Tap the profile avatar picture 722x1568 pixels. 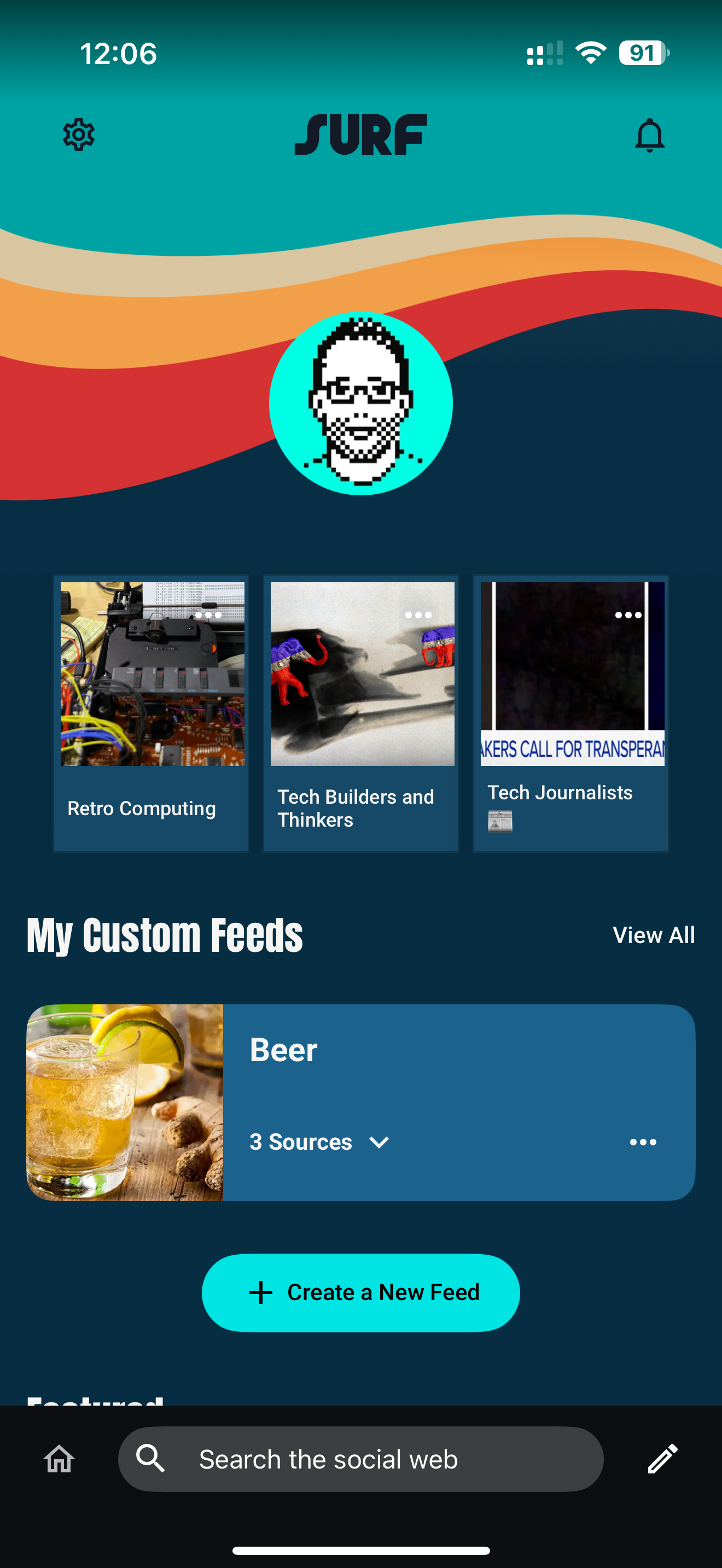[361, 403]
